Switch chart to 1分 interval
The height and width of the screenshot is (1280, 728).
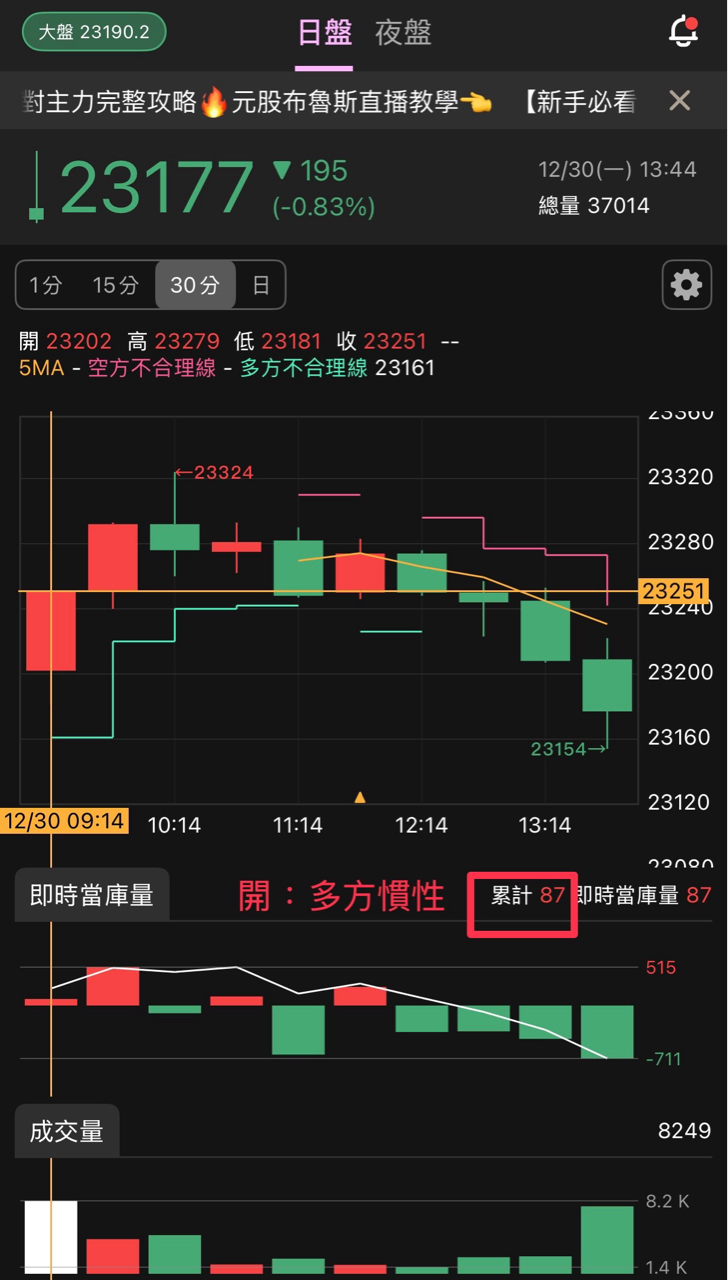pos(46,285)
